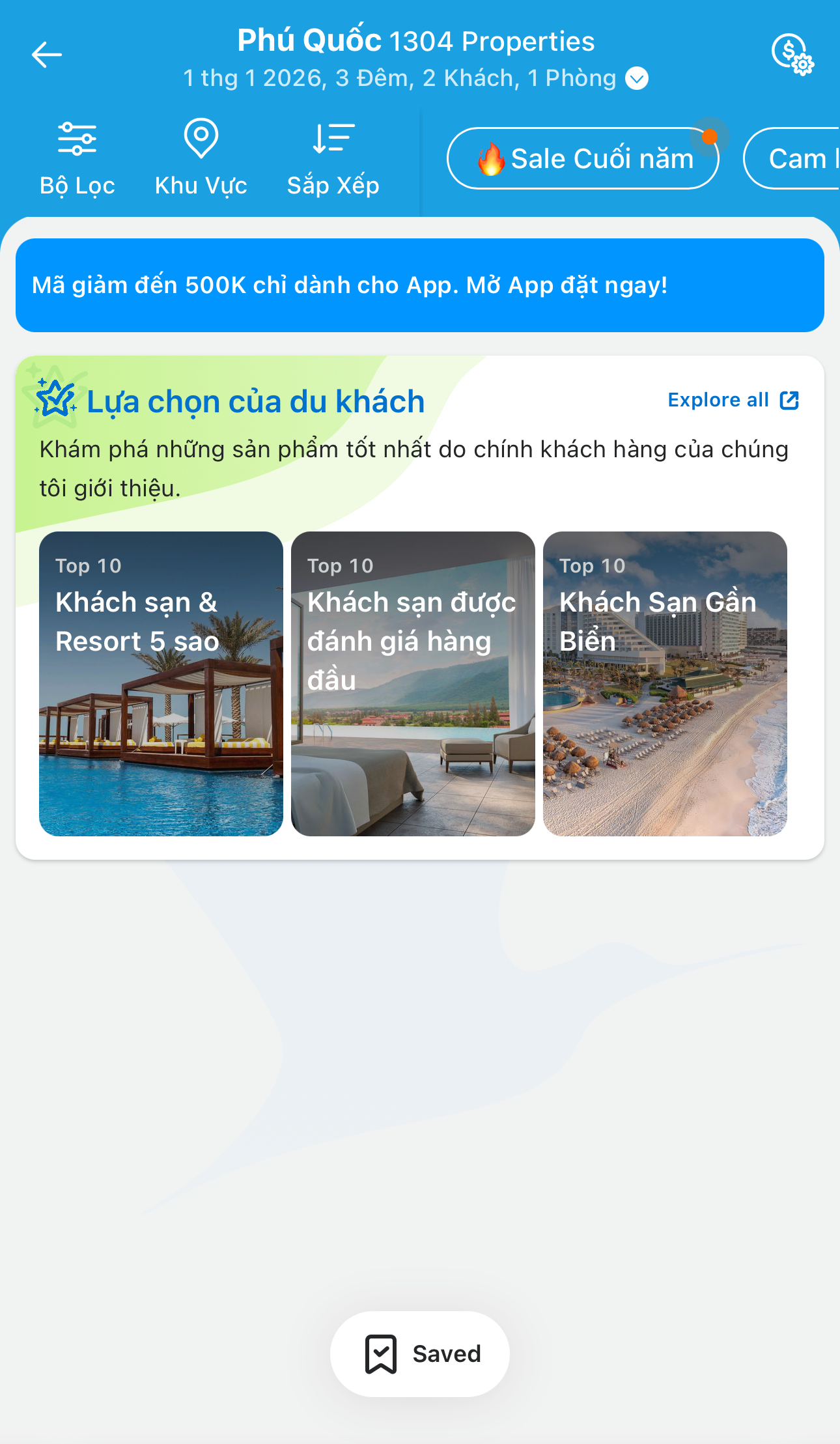View Top 10 Khách sạn được đánh giá hàng đầu
The height and width of the screenshot is (1444, 840).
413,684
